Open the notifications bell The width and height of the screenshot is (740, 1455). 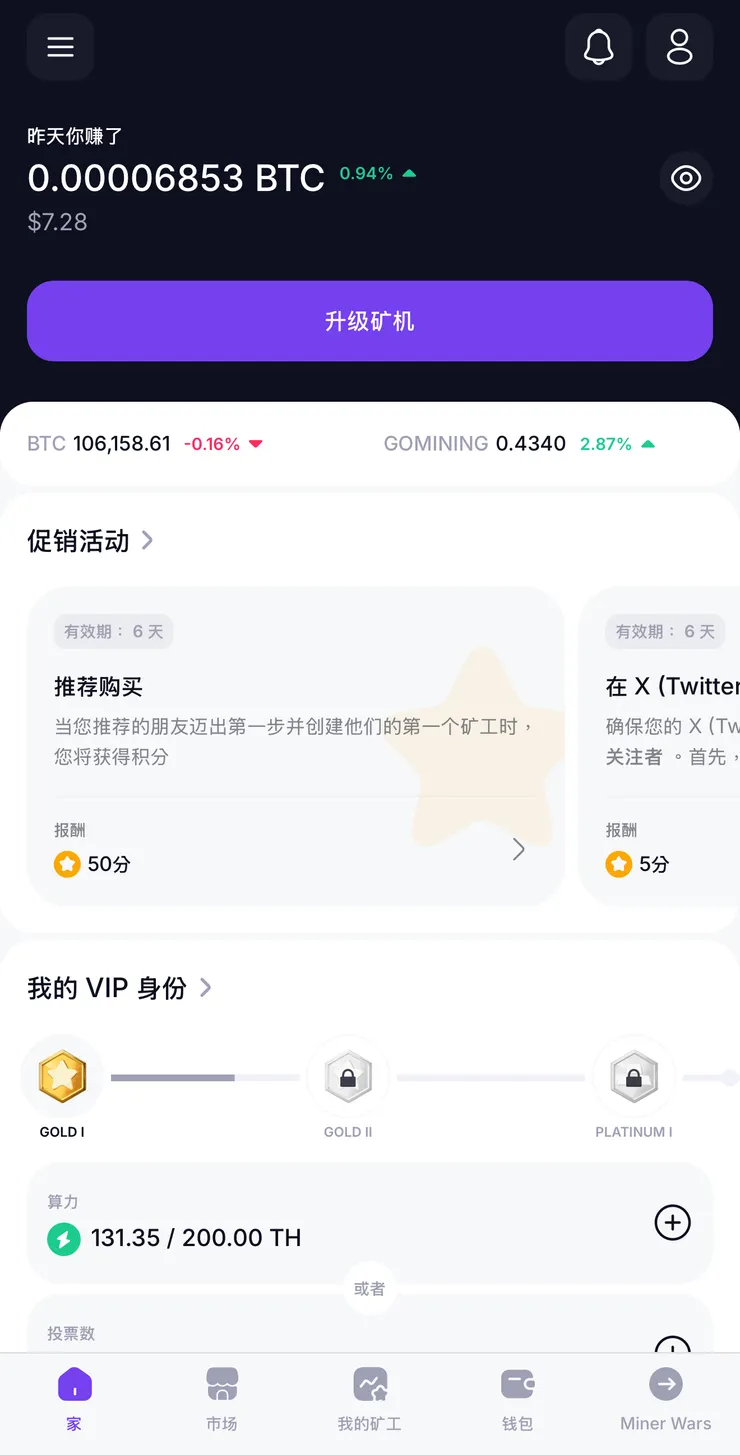point(599,46)
